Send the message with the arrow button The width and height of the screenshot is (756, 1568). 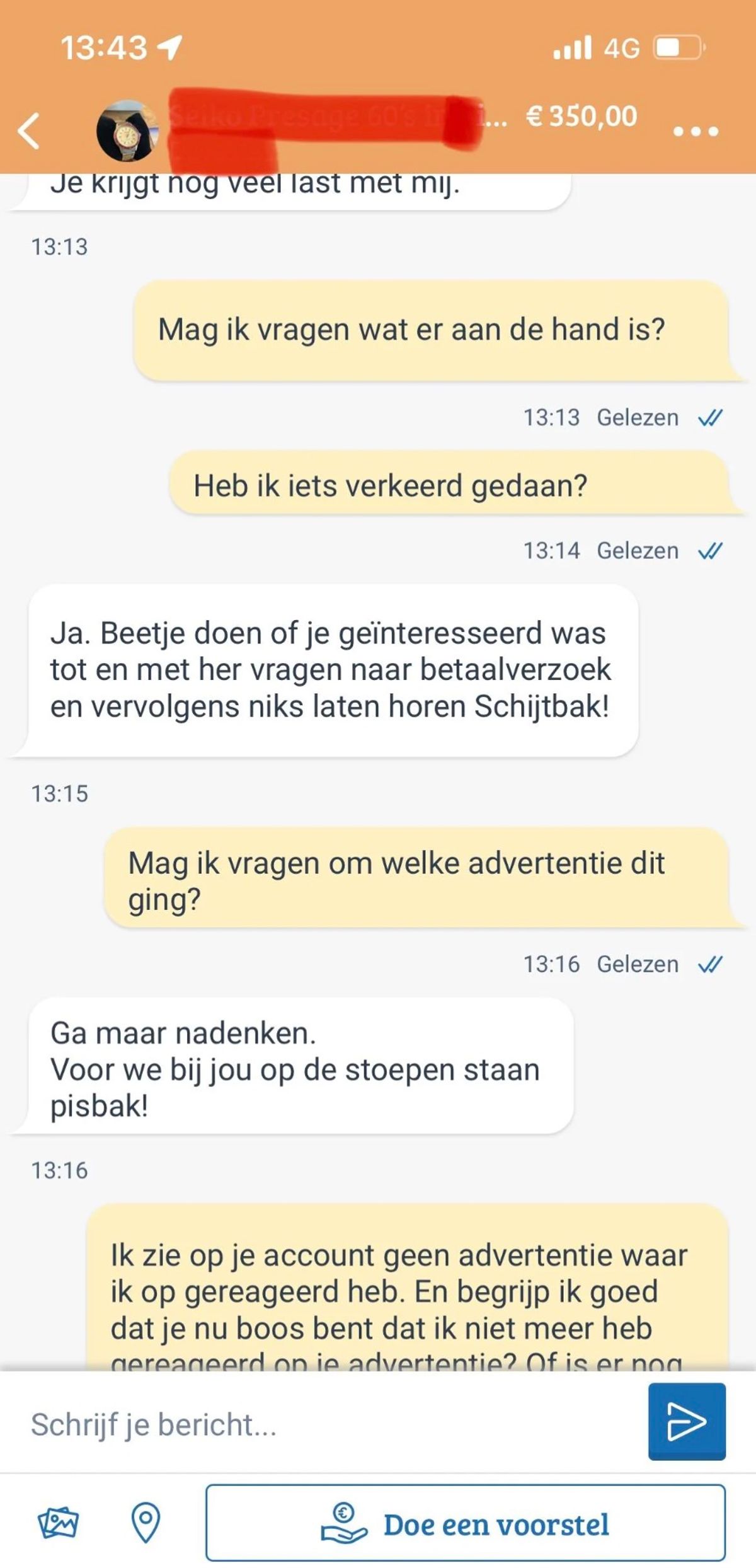pyautogui.click(x=687, y=1421)
